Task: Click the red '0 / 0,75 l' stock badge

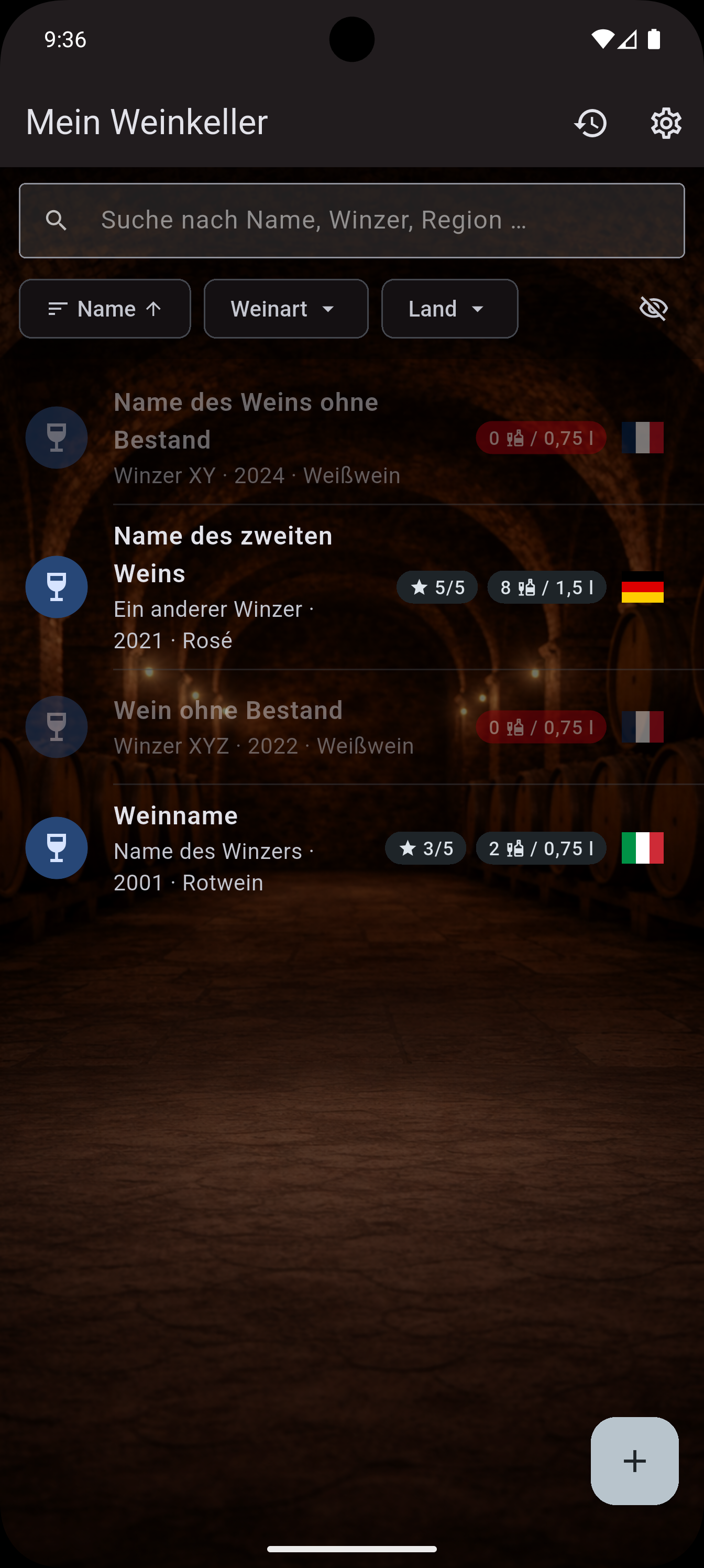Action: 541,438
